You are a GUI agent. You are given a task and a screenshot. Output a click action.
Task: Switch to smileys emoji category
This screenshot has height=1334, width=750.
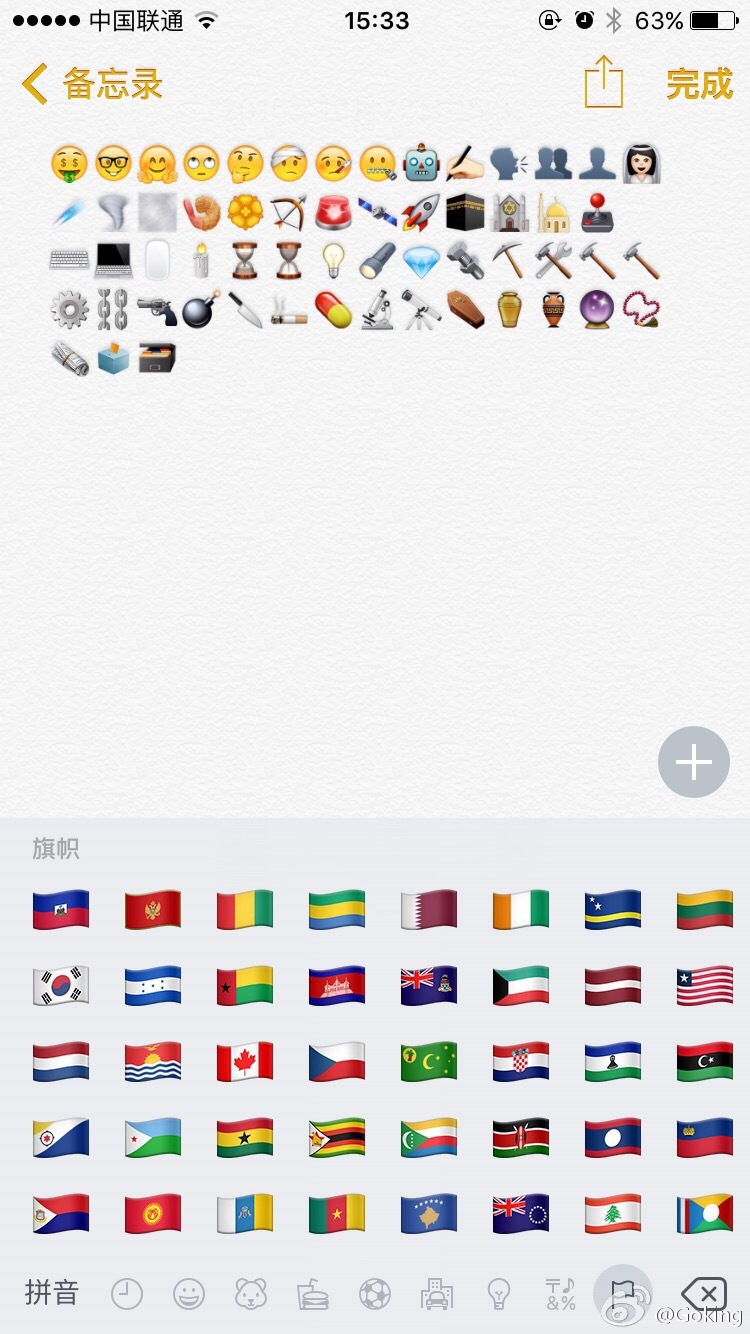(189, 1294)
